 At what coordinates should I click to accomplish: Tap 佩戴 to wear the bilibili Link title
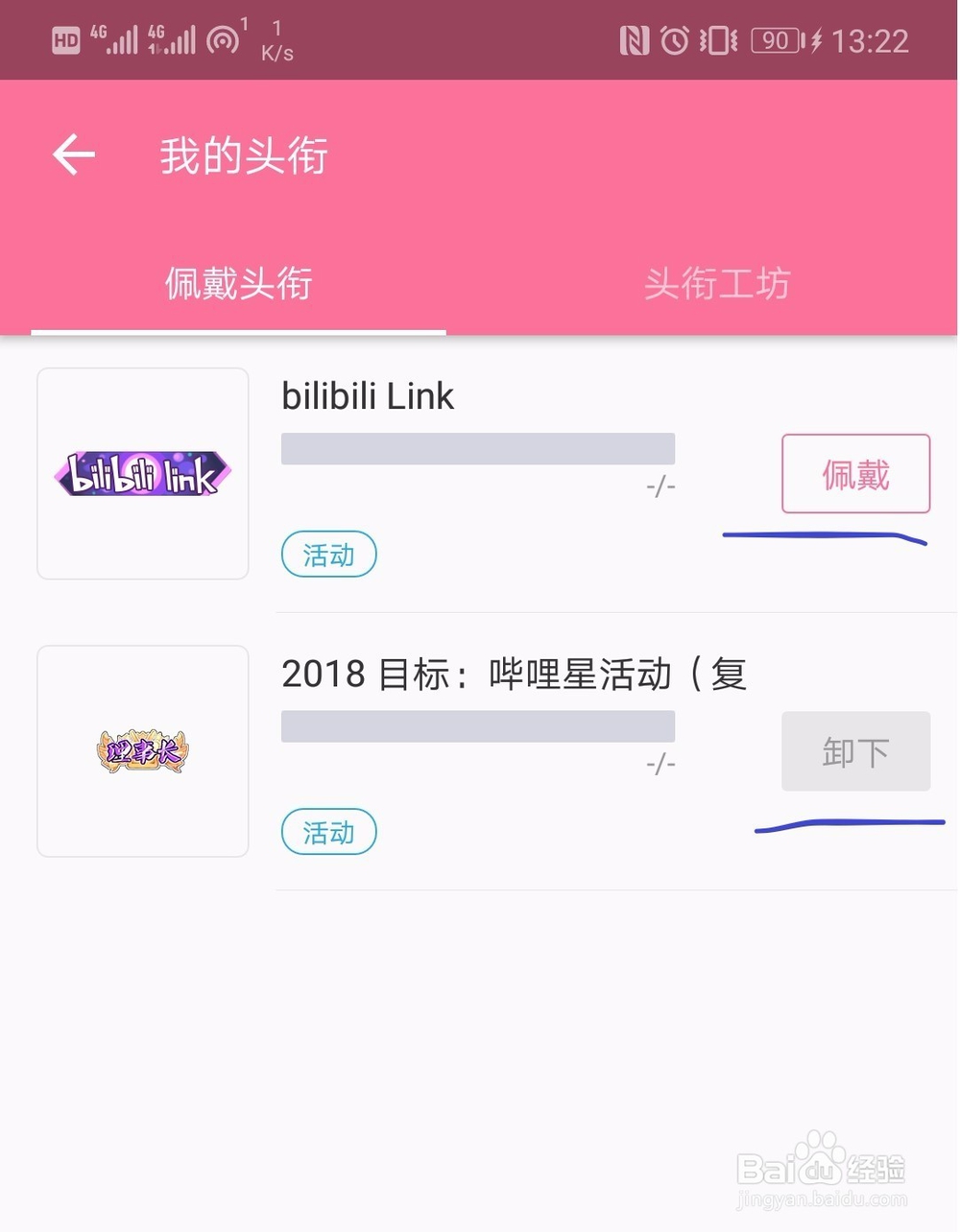click(855, 473)
